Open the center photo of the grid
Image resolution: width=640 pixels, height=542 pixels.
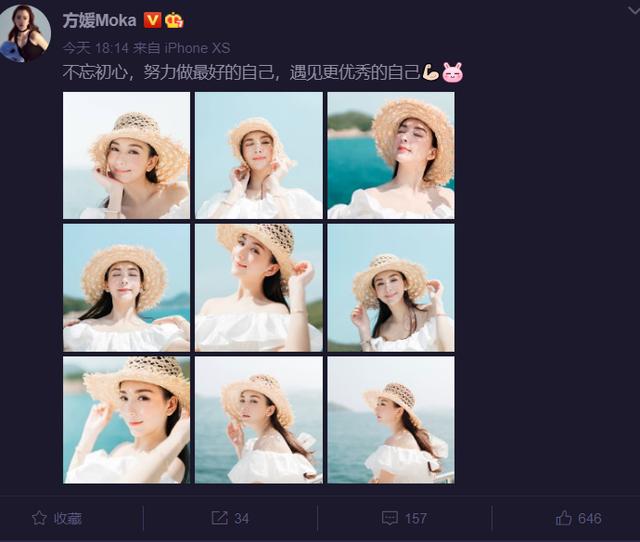[259, 287]
